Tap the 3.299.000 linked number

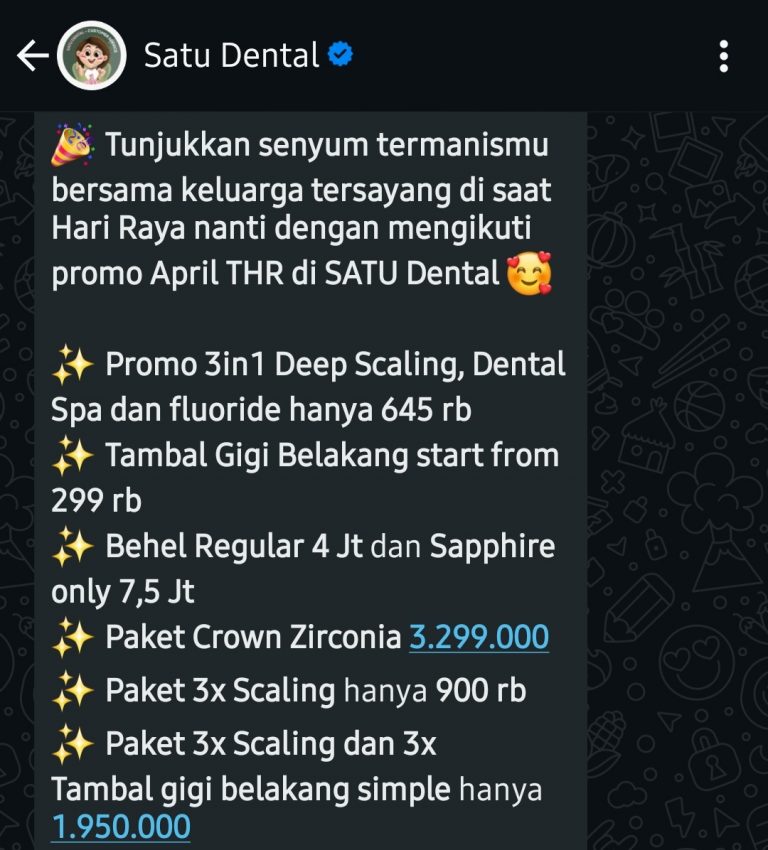point(479,636)
